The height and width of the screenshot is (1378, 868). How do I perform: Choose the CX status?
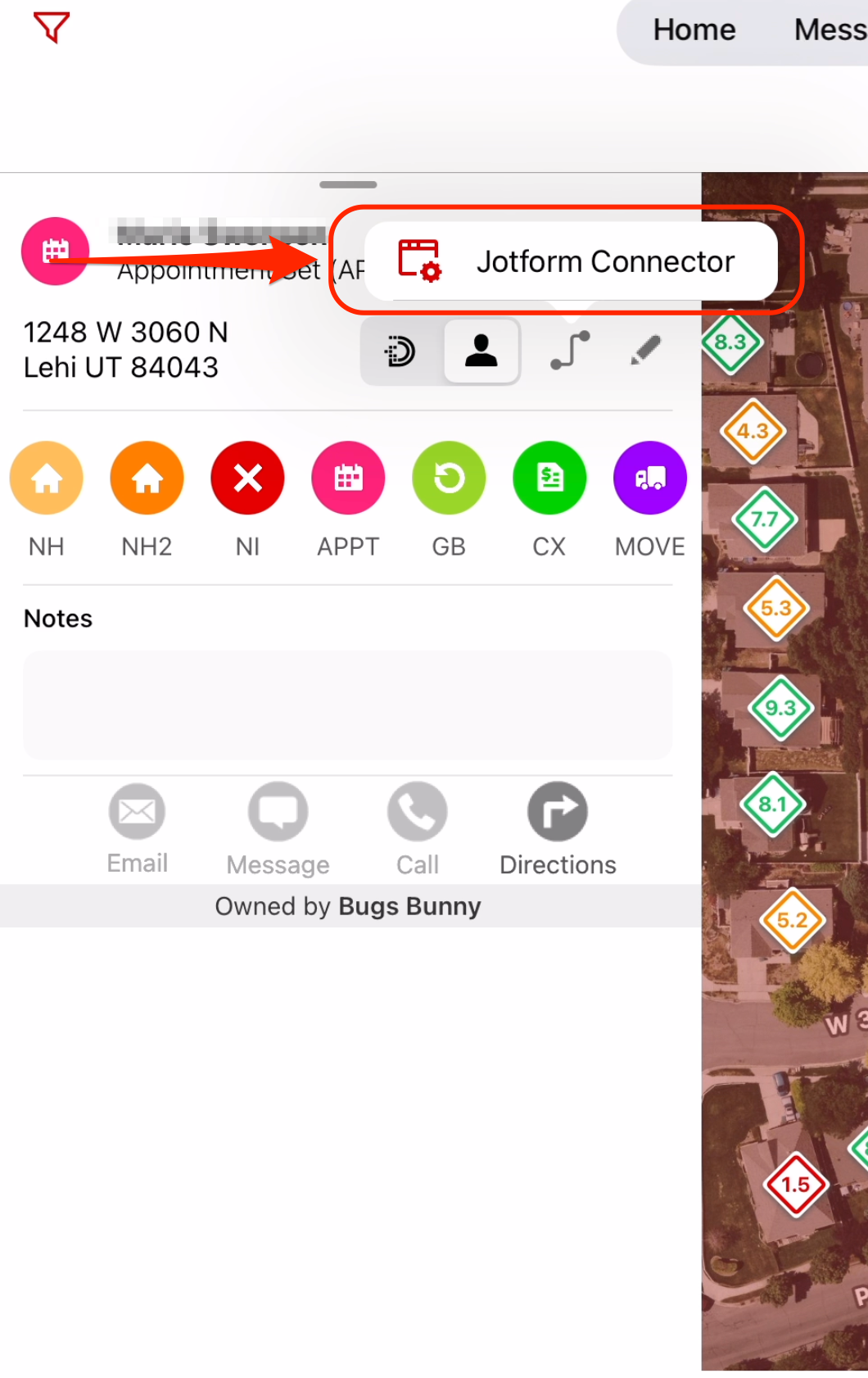549,478
